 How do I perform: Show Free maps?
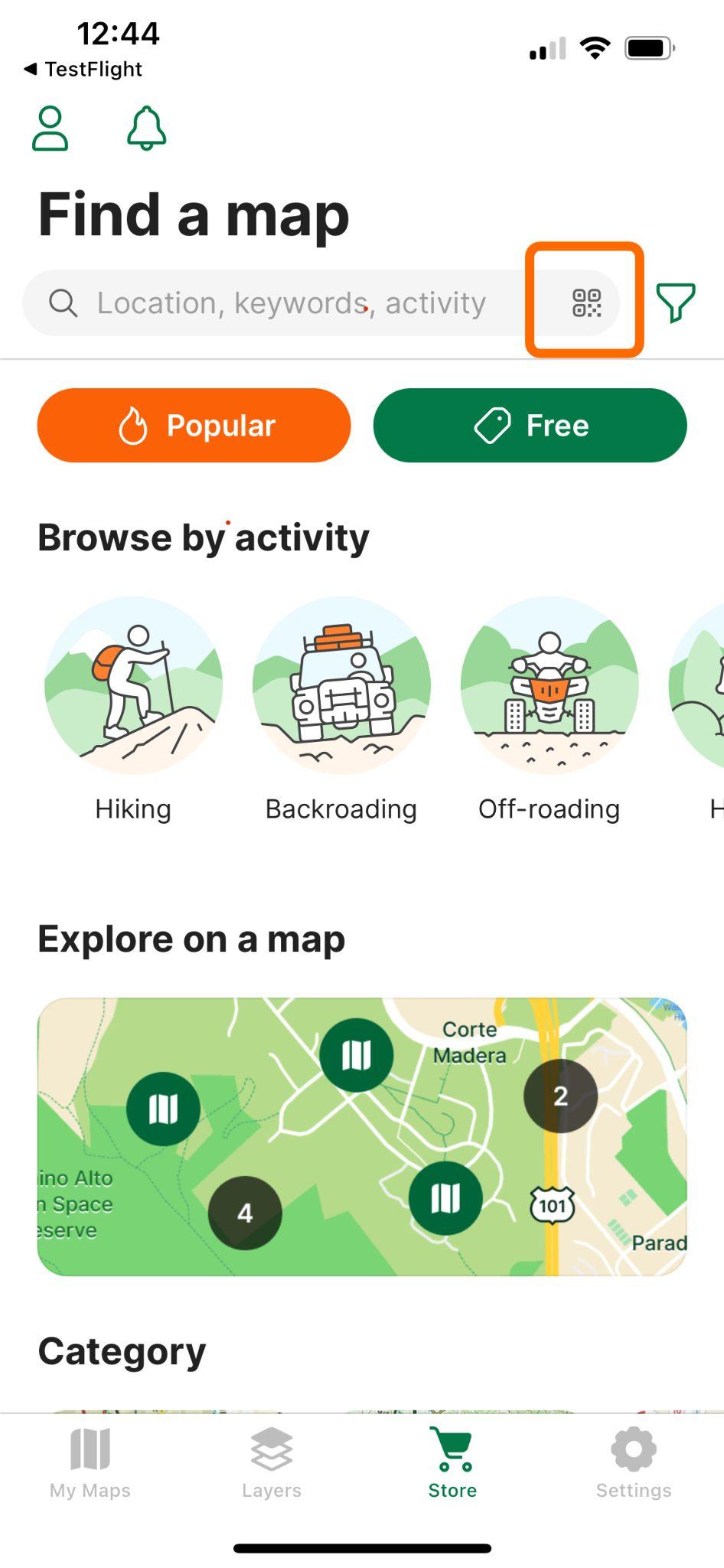pyautogui.click(x=530, y=426)
